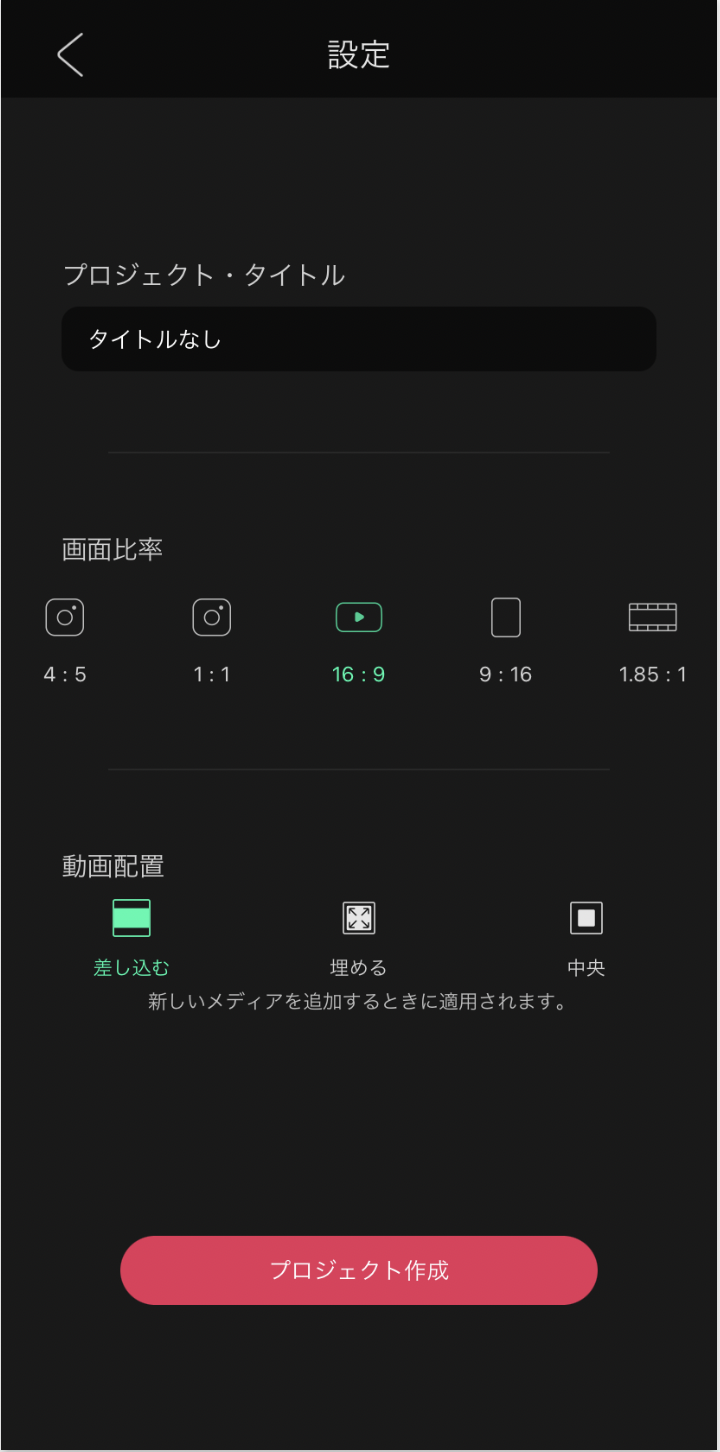Go back from the 設定 screen

coord(70,54)
